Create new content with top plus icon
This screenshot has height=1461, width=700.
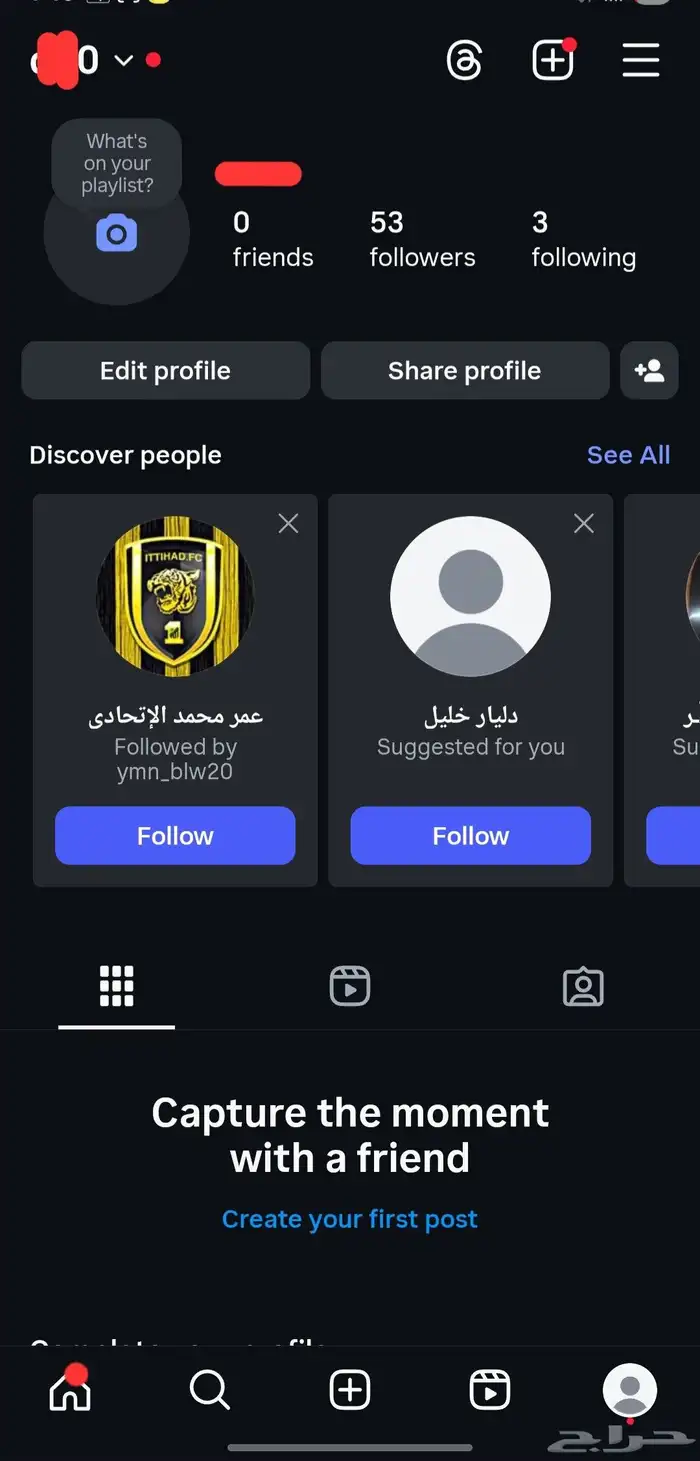tap(552, 61)
